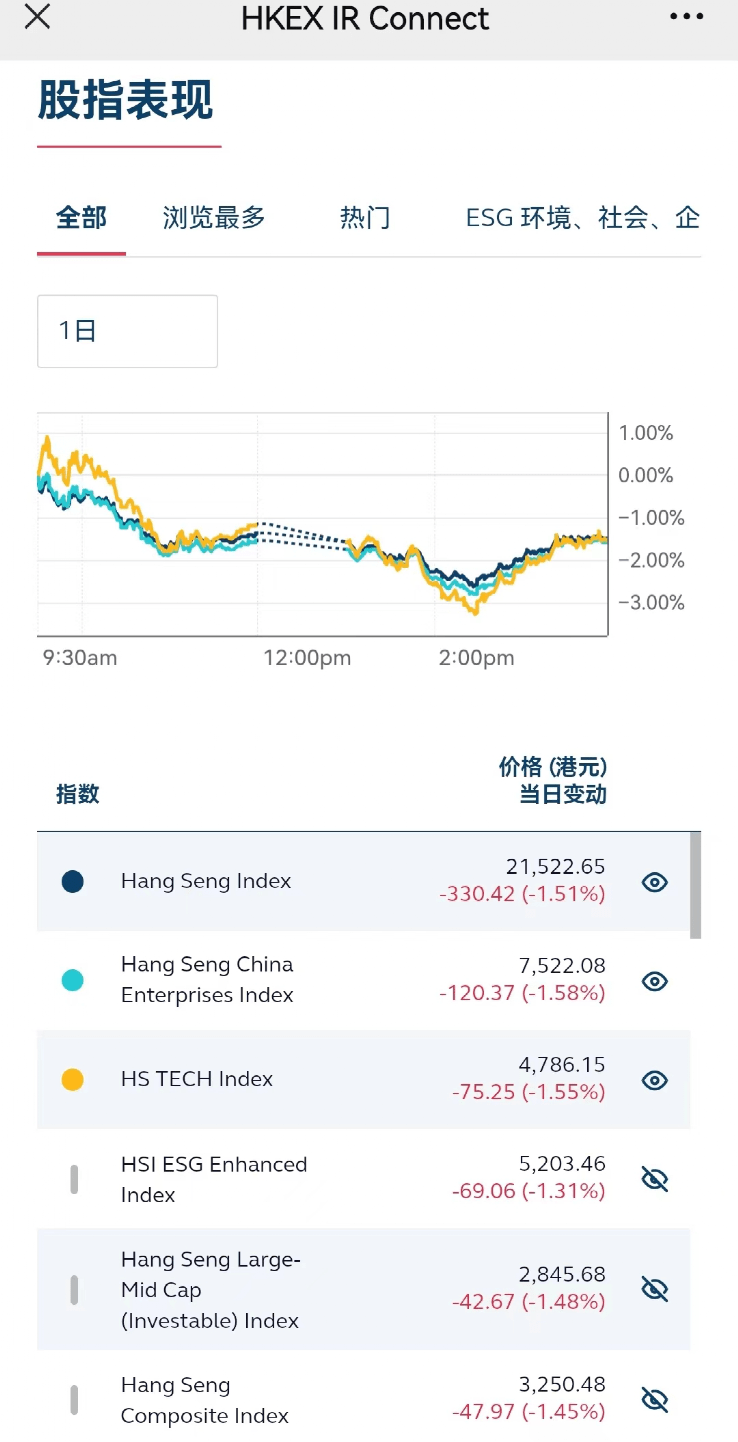
Task: Open the Hang Seng Index row
Action: click(x=363, y=881)
